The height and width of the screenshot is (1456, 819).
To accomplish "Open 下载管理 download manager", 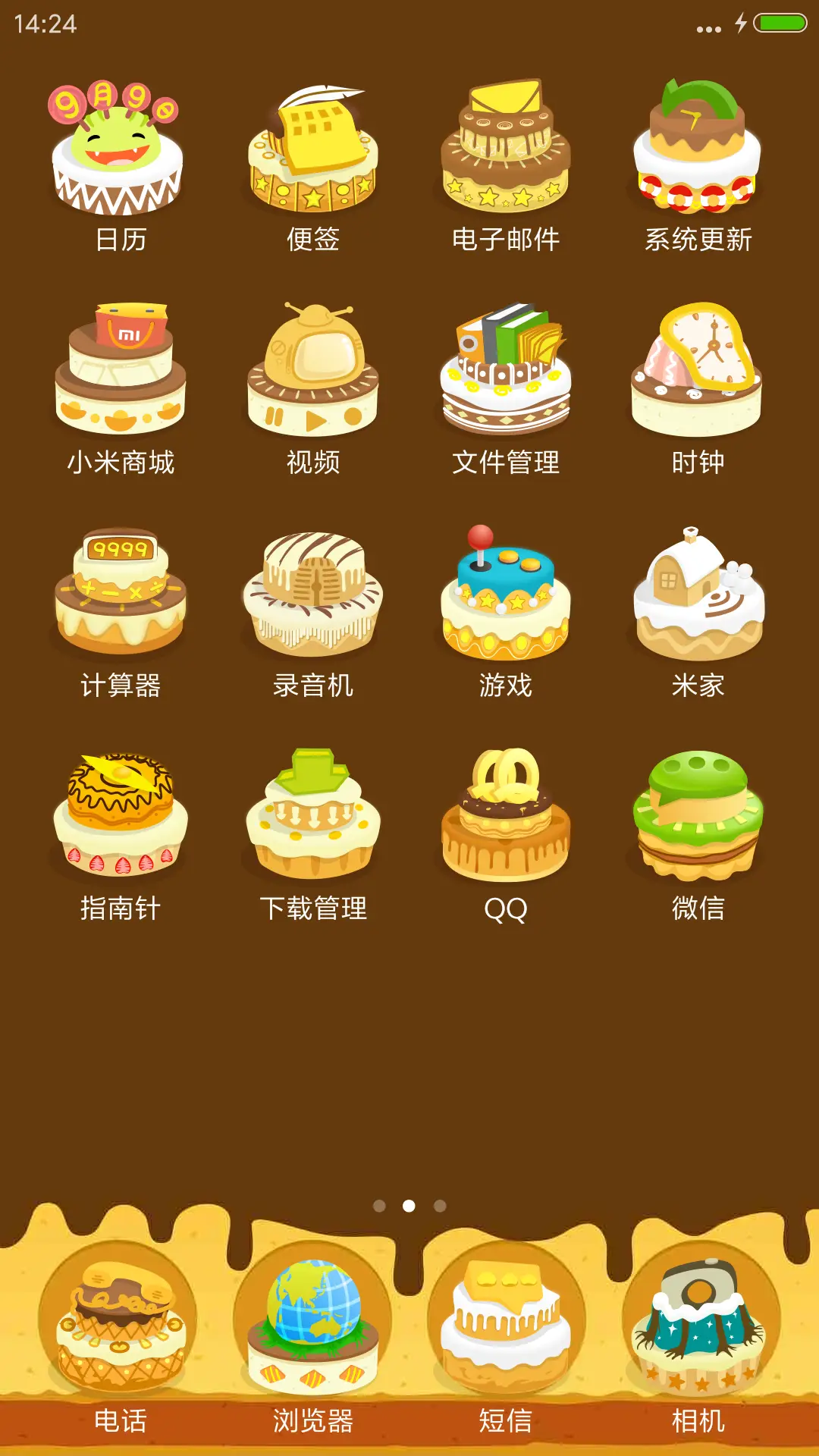I will click(x=313, y=815).
